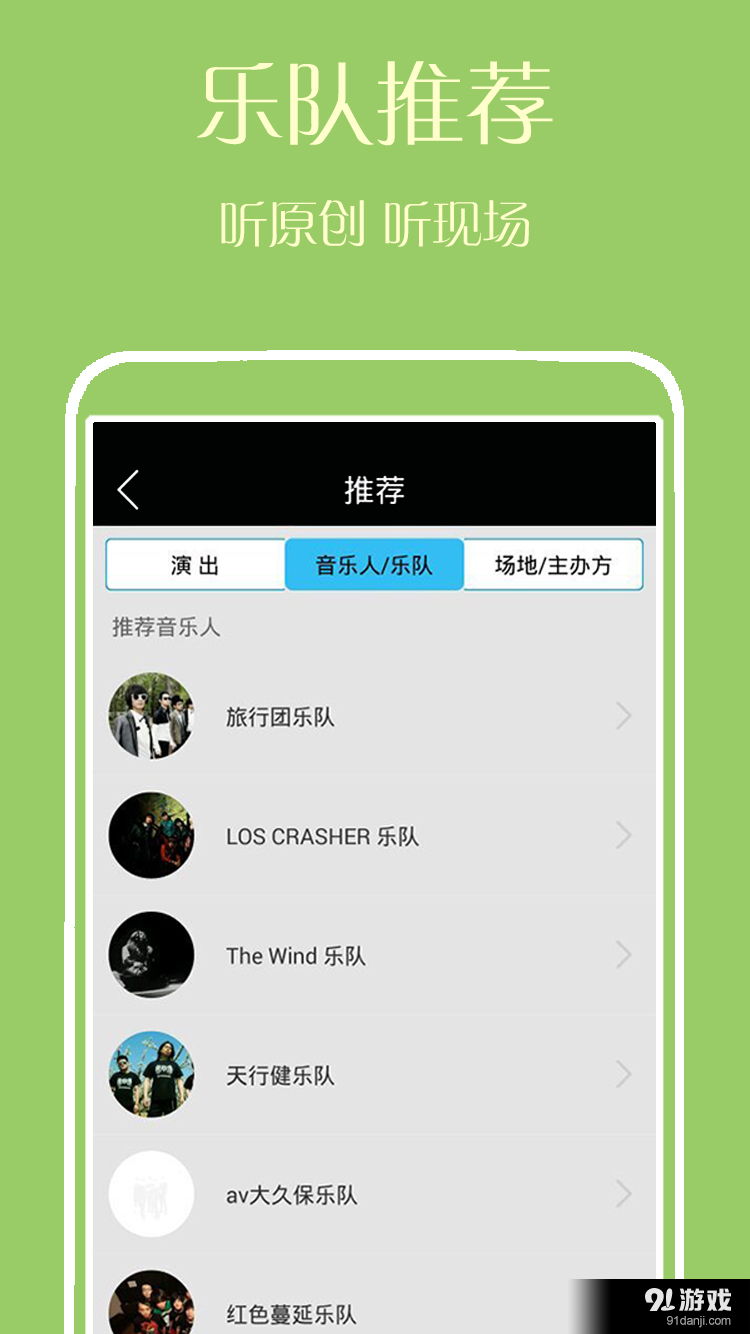
Task: Open the 旅行团乐队 list entry
Action: 373,717
